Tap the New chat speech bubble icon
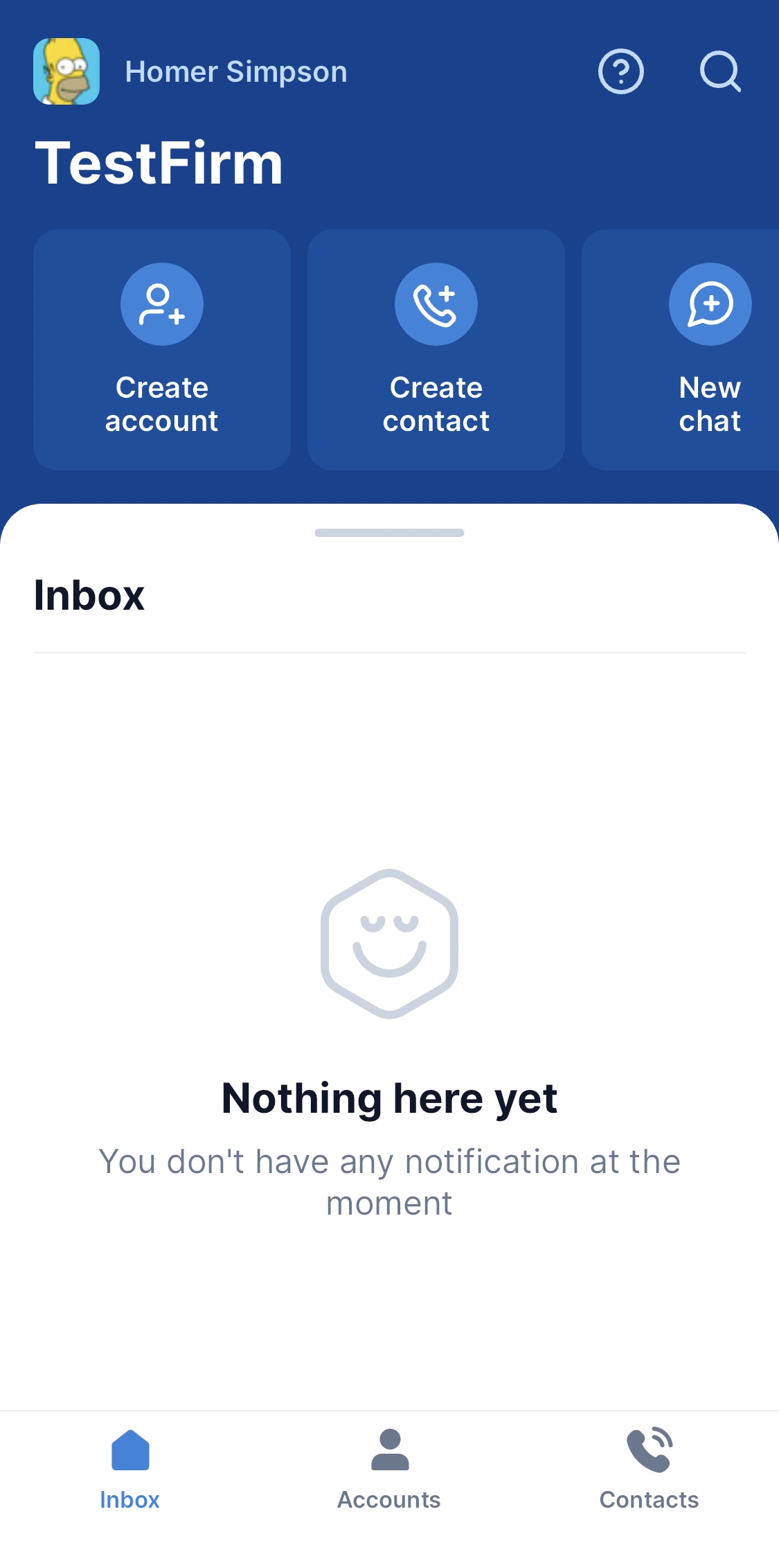 pos(710,303)
